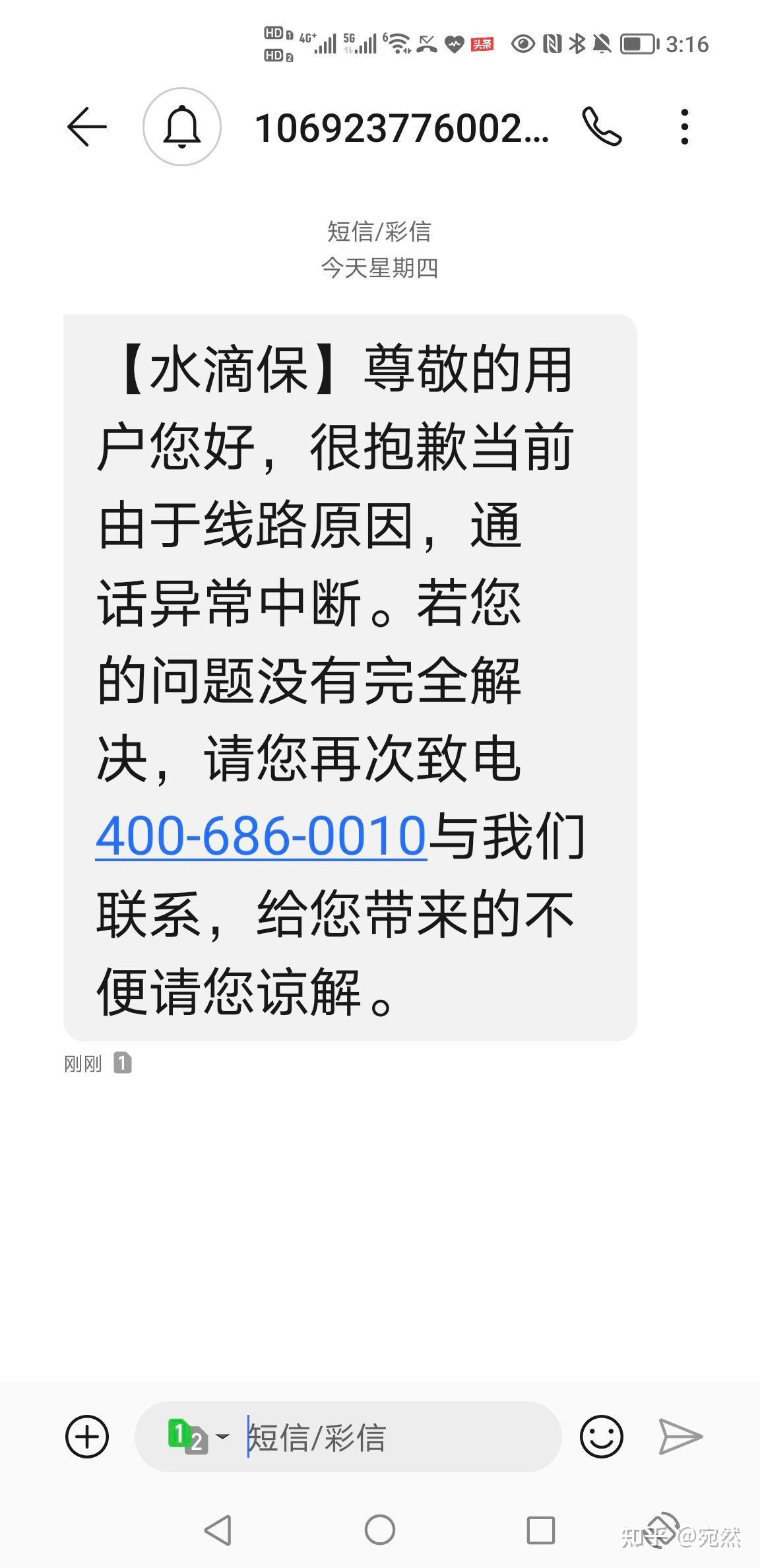Open the emoji picker
Image resolution: width=760 pixels, height=1568 pixels.
point(601,1437)
